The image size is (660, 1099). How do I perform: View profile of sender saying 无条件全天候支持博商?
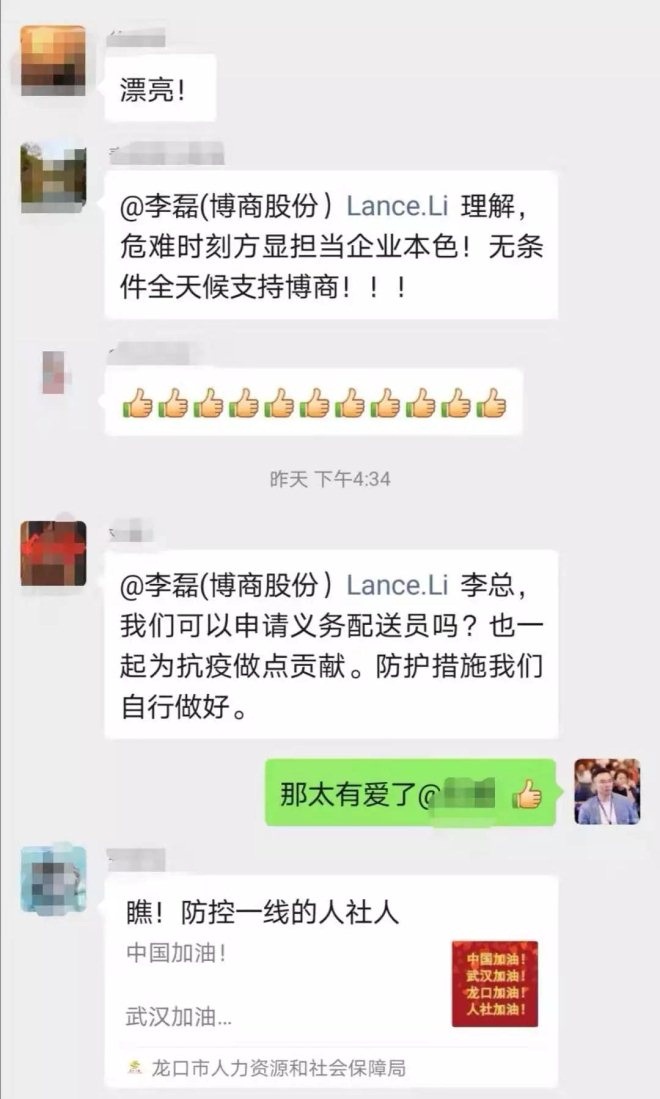coord(53,178)
